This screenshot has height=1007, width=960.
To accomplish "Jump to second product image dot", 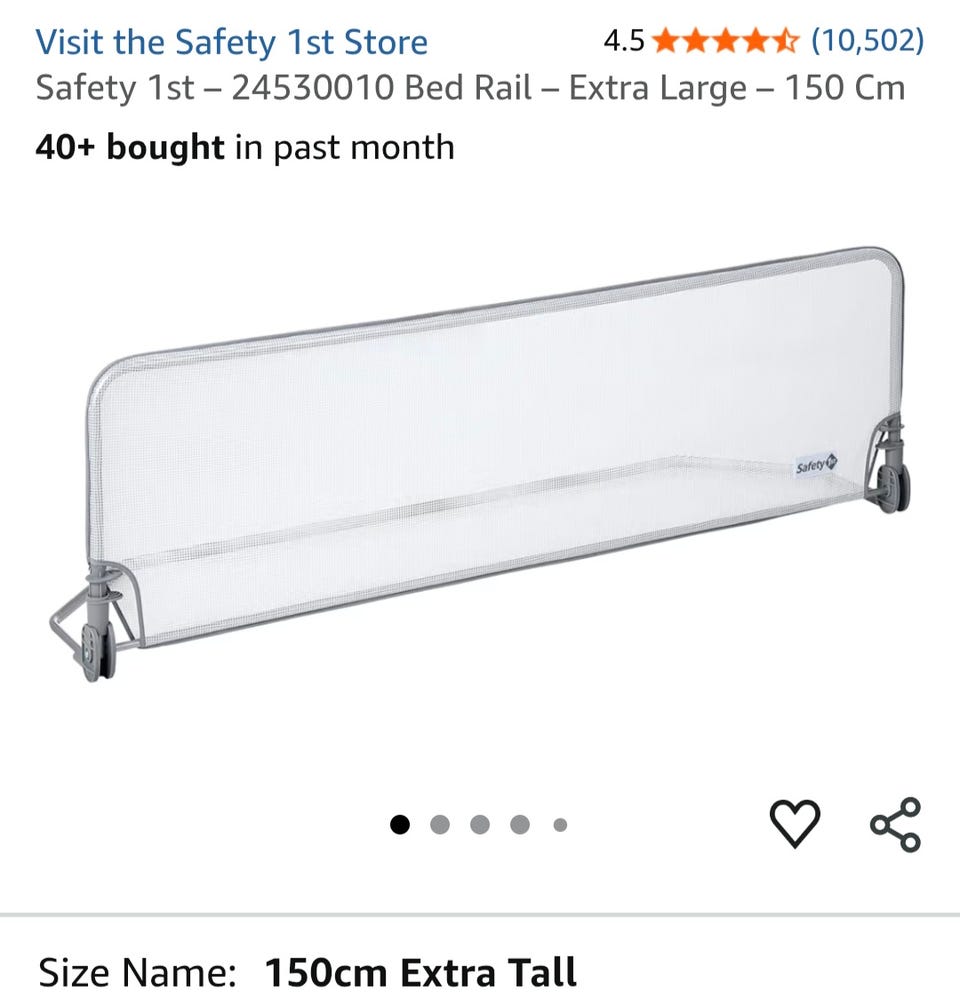I will 439,825.
